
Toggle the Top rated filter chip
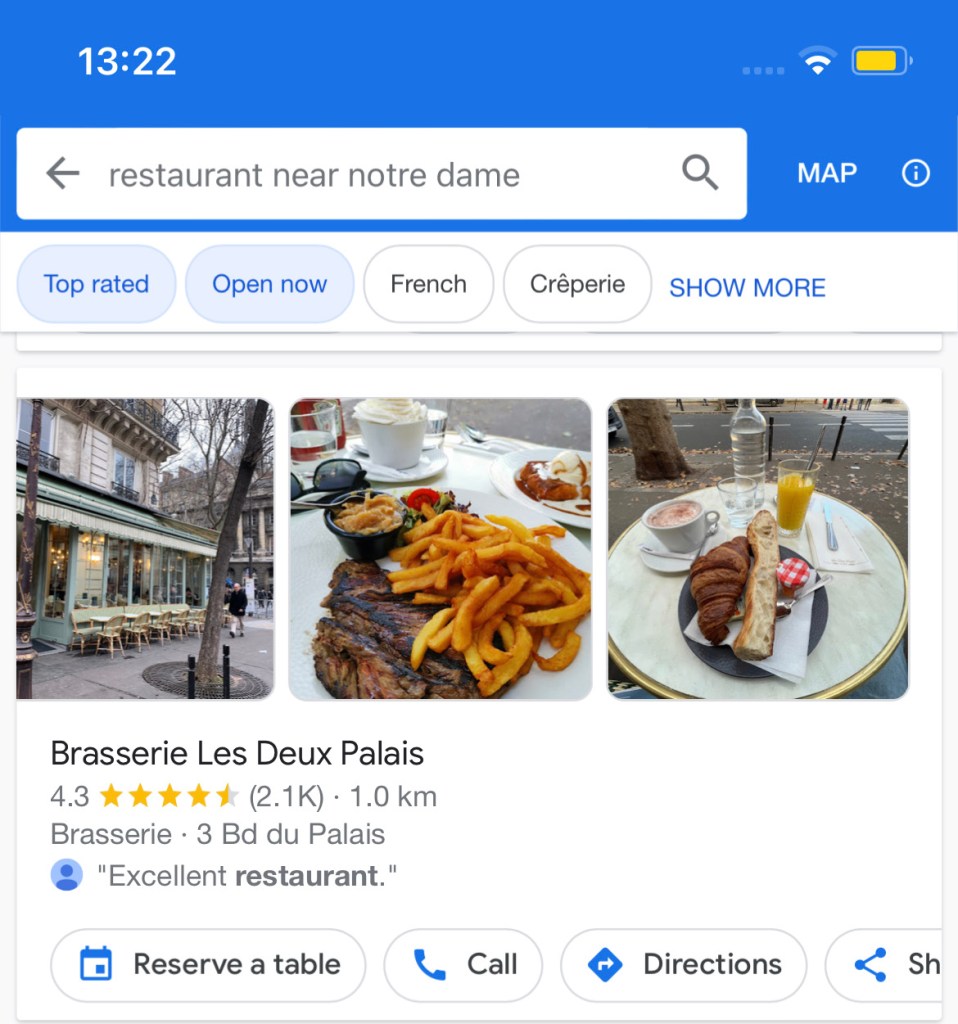tap(96, 284)
